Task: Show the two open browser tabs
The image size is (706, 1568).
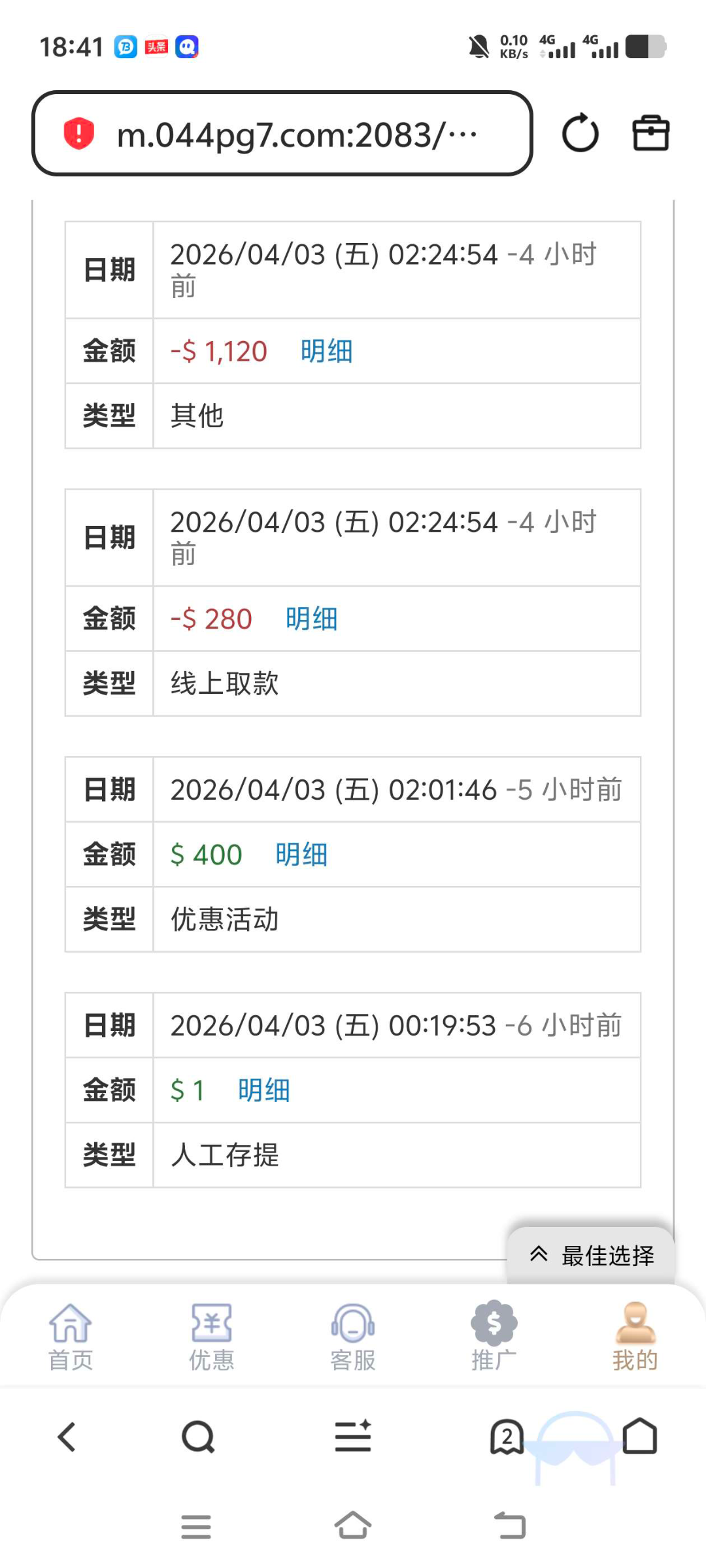Action: [x=507, y=1437]
